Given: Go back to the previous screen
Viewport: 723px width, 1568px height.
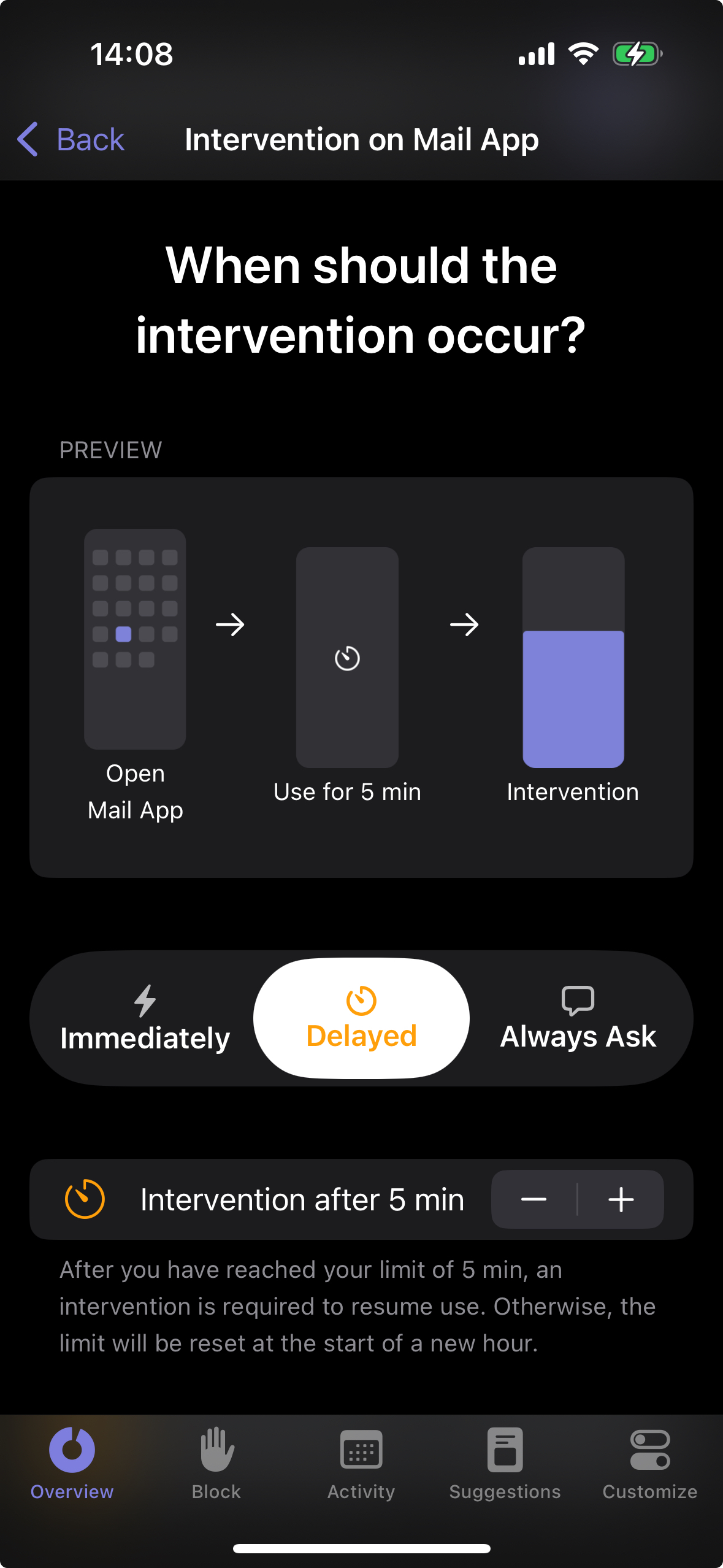Looking at the screenshot, I should [x=71, y=139].
